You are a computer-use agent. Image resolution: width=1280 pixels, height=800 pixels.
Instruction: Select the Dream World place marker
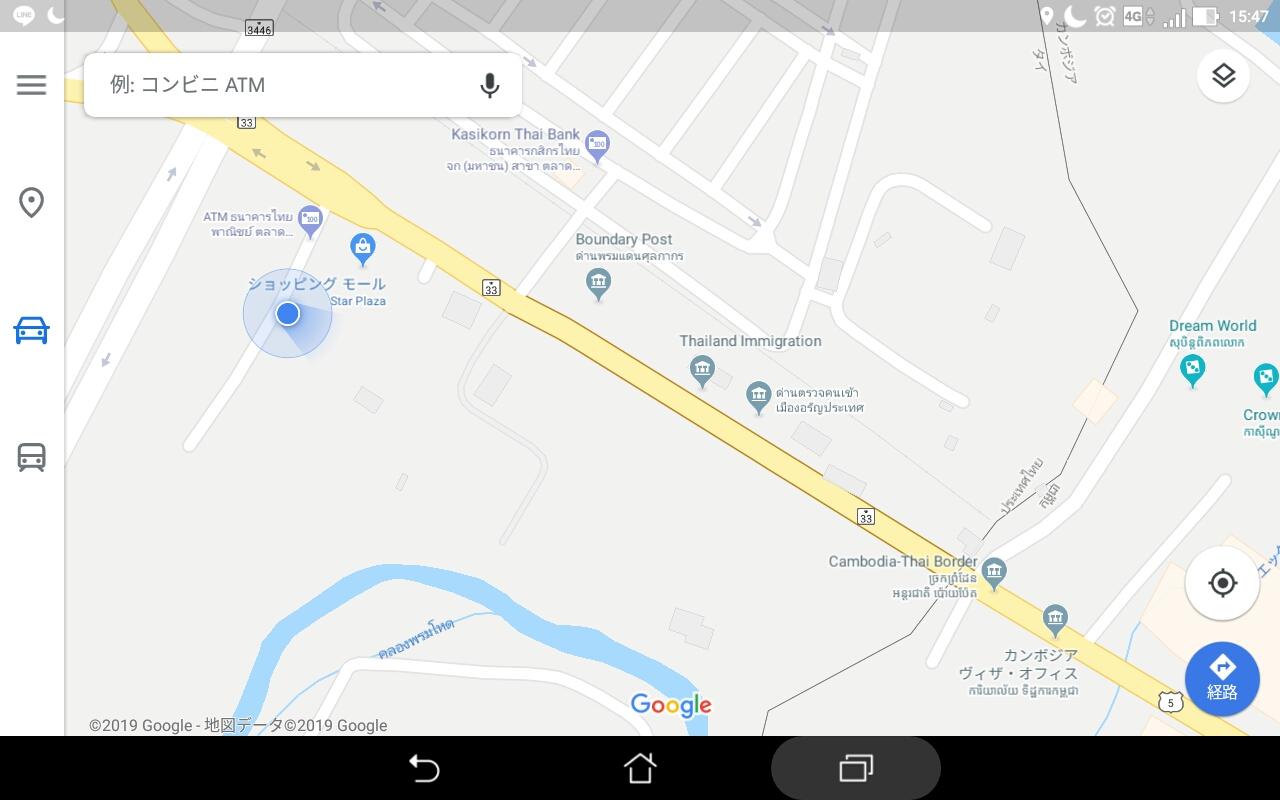(x=1192, y=371)
